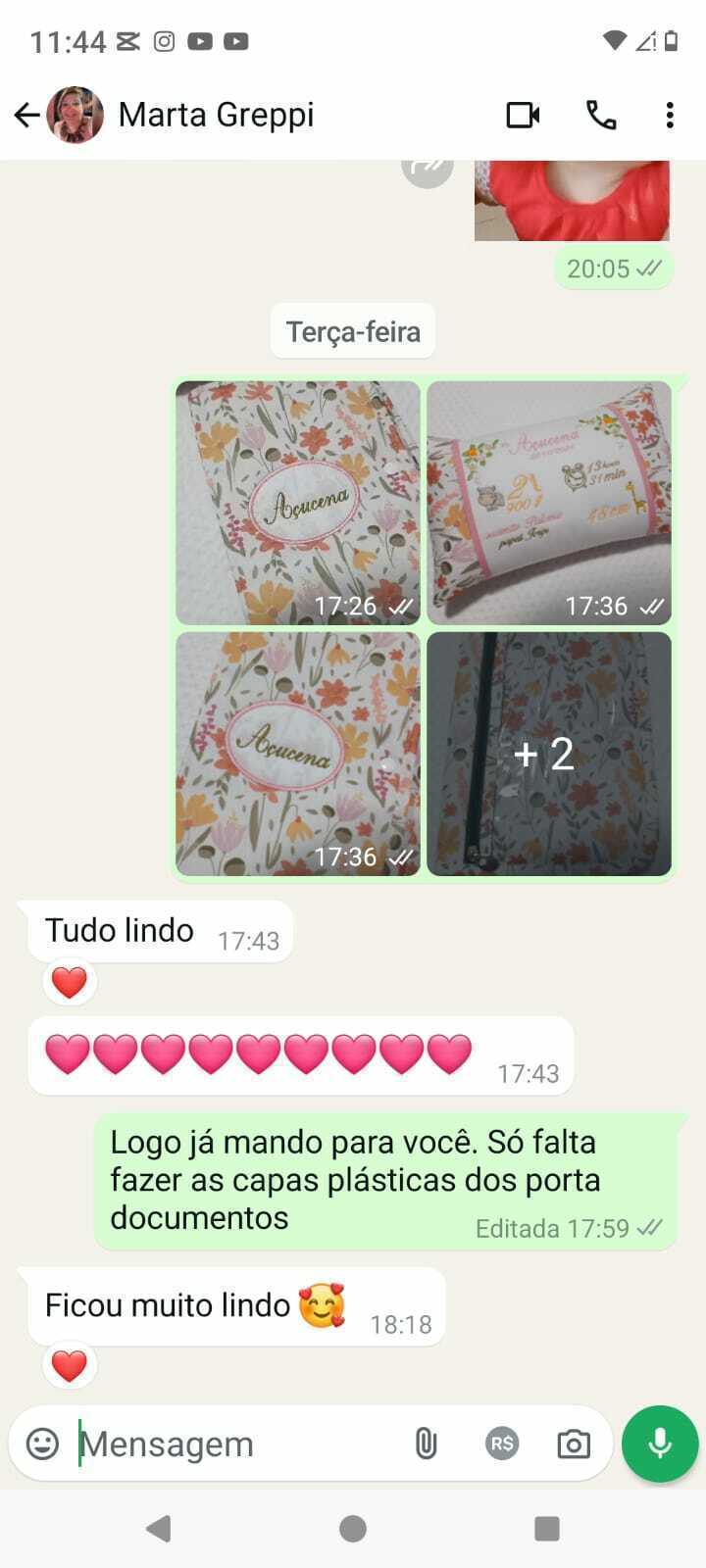Start a video call with Marta Greppi
706x1568 pixels.
[x=523, y=116]
